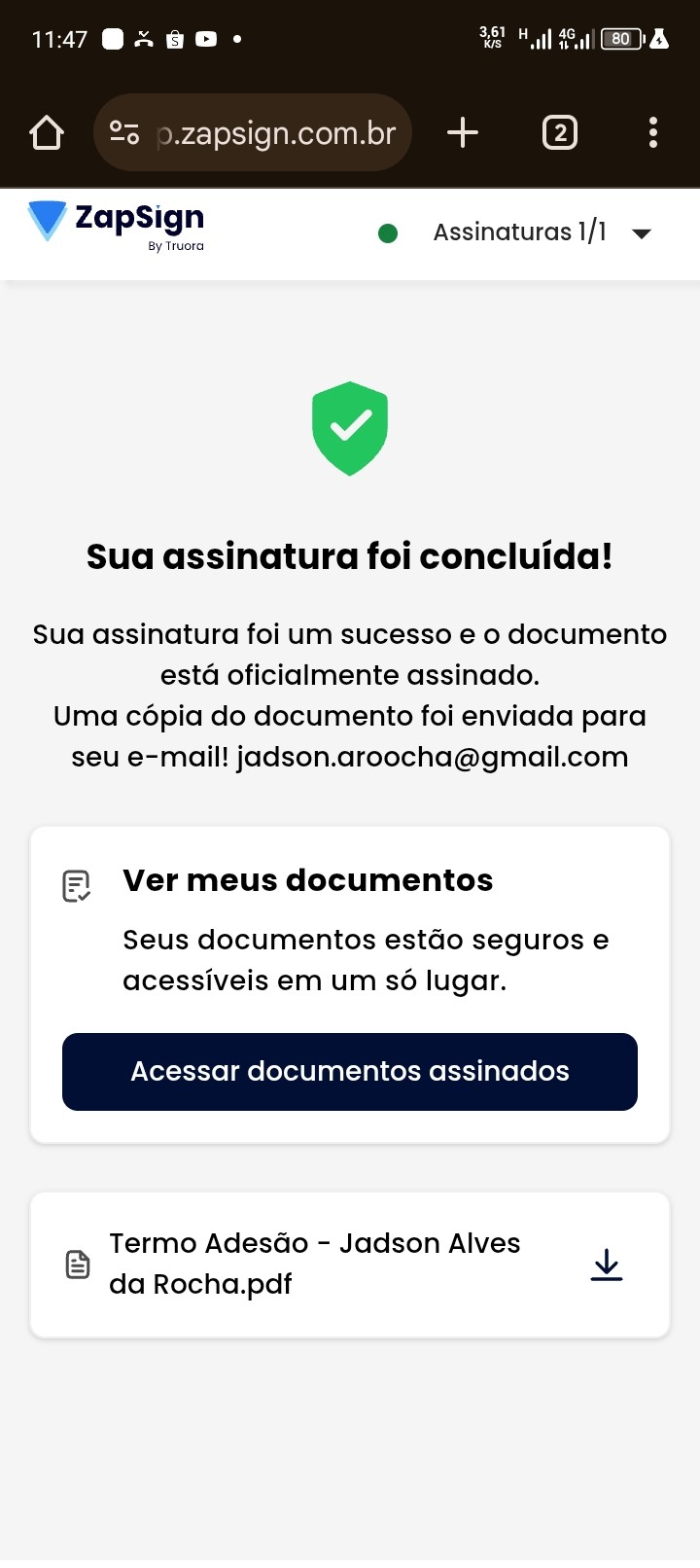Download Termo Adesão - Jadson Alves da Rocha.pdf
Image resolution: width=700 pixels, height=1568 pixels.
607,1265
